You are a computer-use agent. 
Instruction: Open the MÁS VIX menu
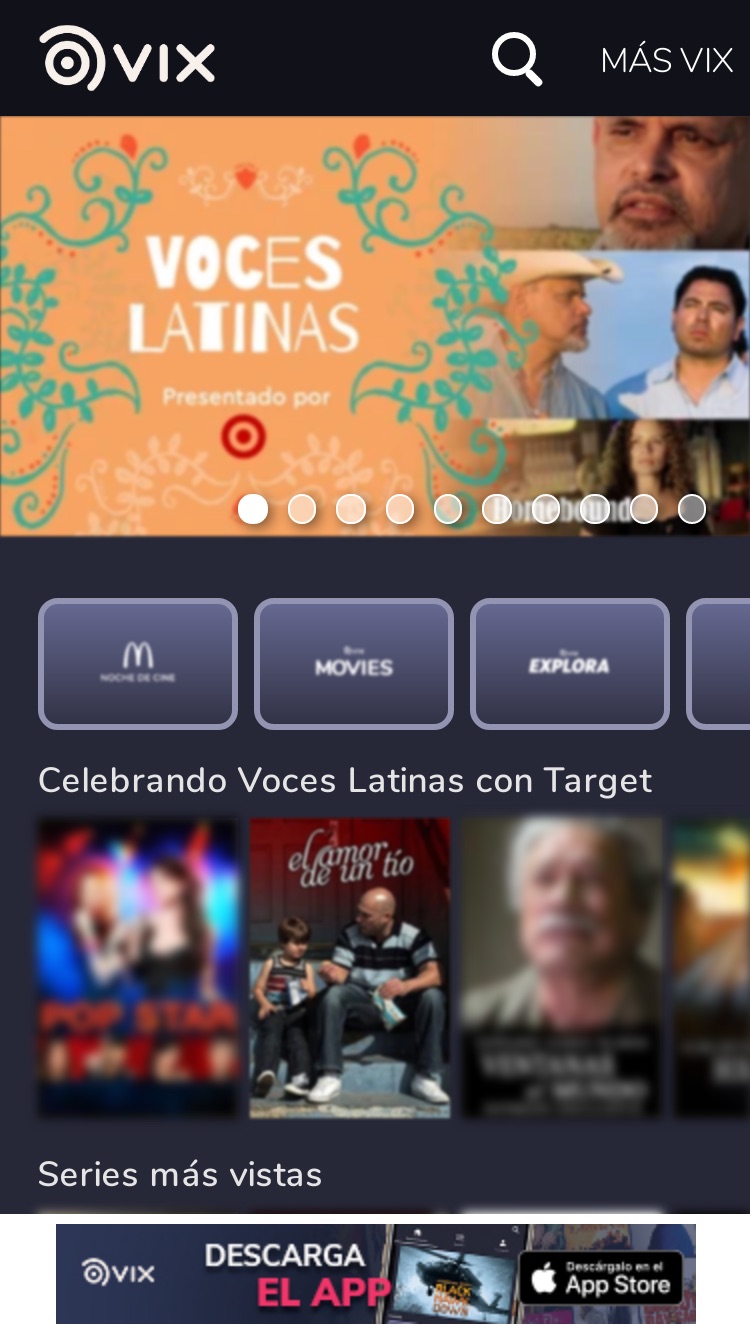pos(667,60)
